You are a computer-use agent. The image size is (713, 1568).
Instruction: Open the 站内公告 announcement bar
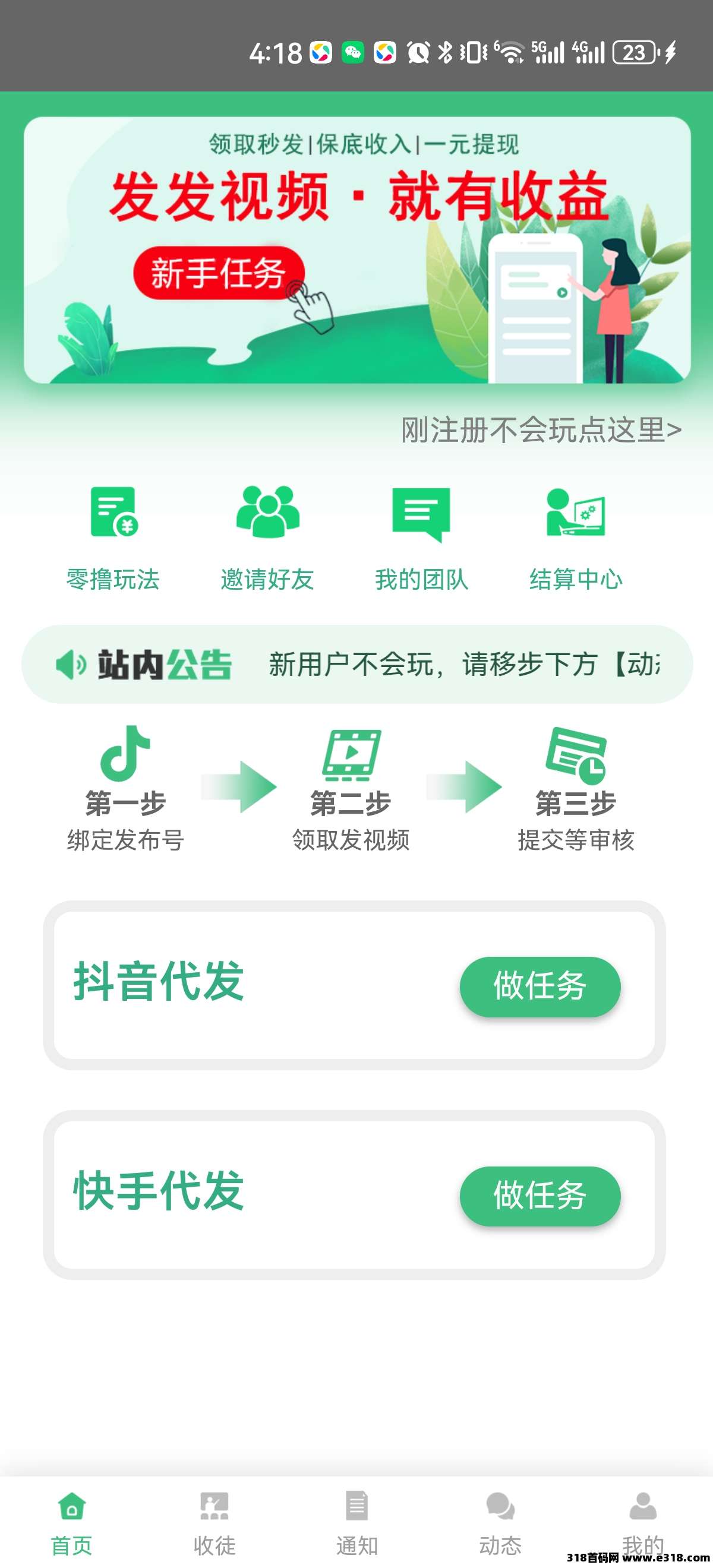[357, 664]
